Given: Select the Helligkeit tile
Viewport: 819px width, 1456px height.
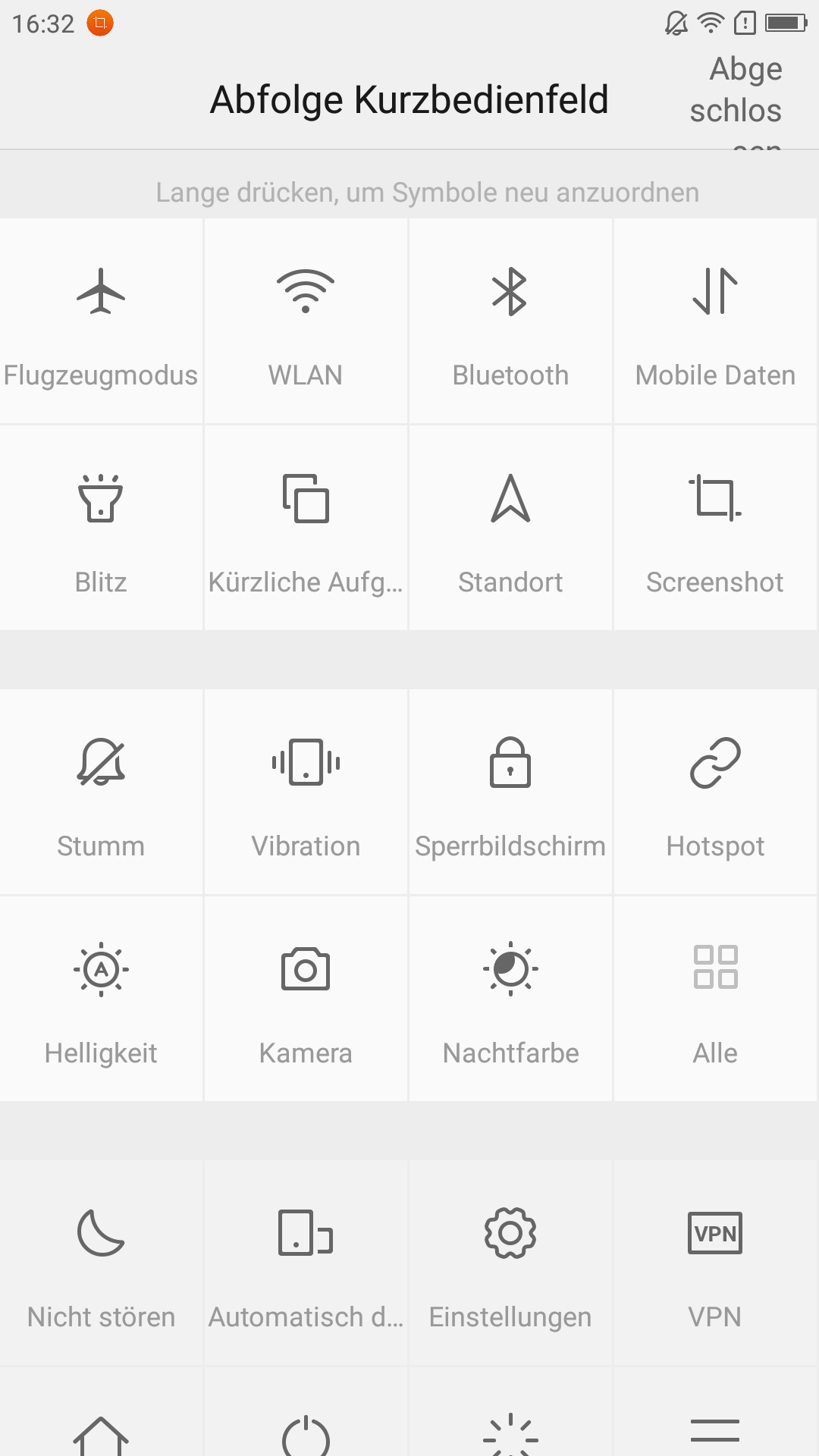Looking at the screenshot, I should [101, 999].
